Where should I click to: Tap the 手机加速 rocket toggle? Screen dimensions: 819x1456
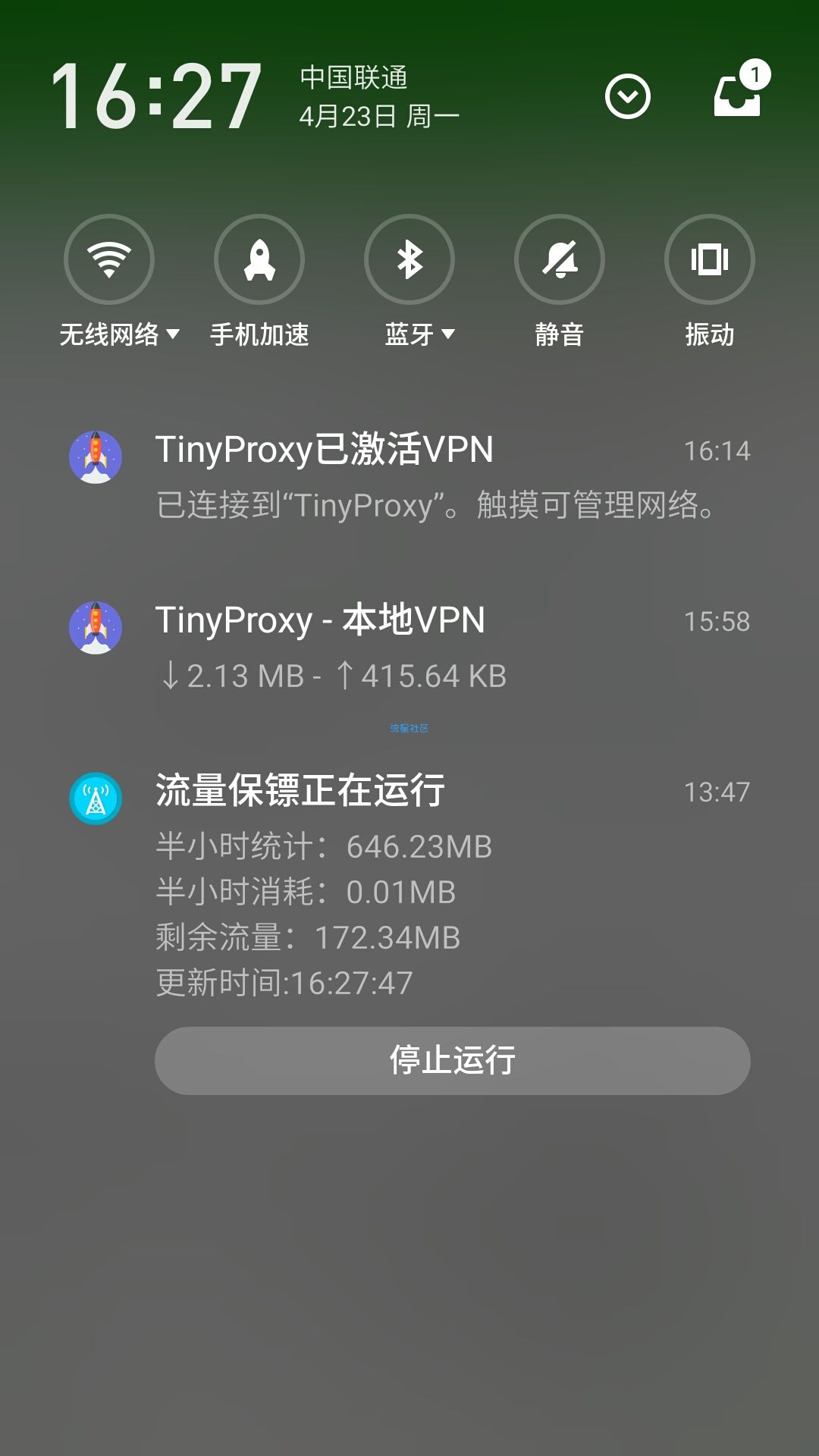[x=259, y=259]
